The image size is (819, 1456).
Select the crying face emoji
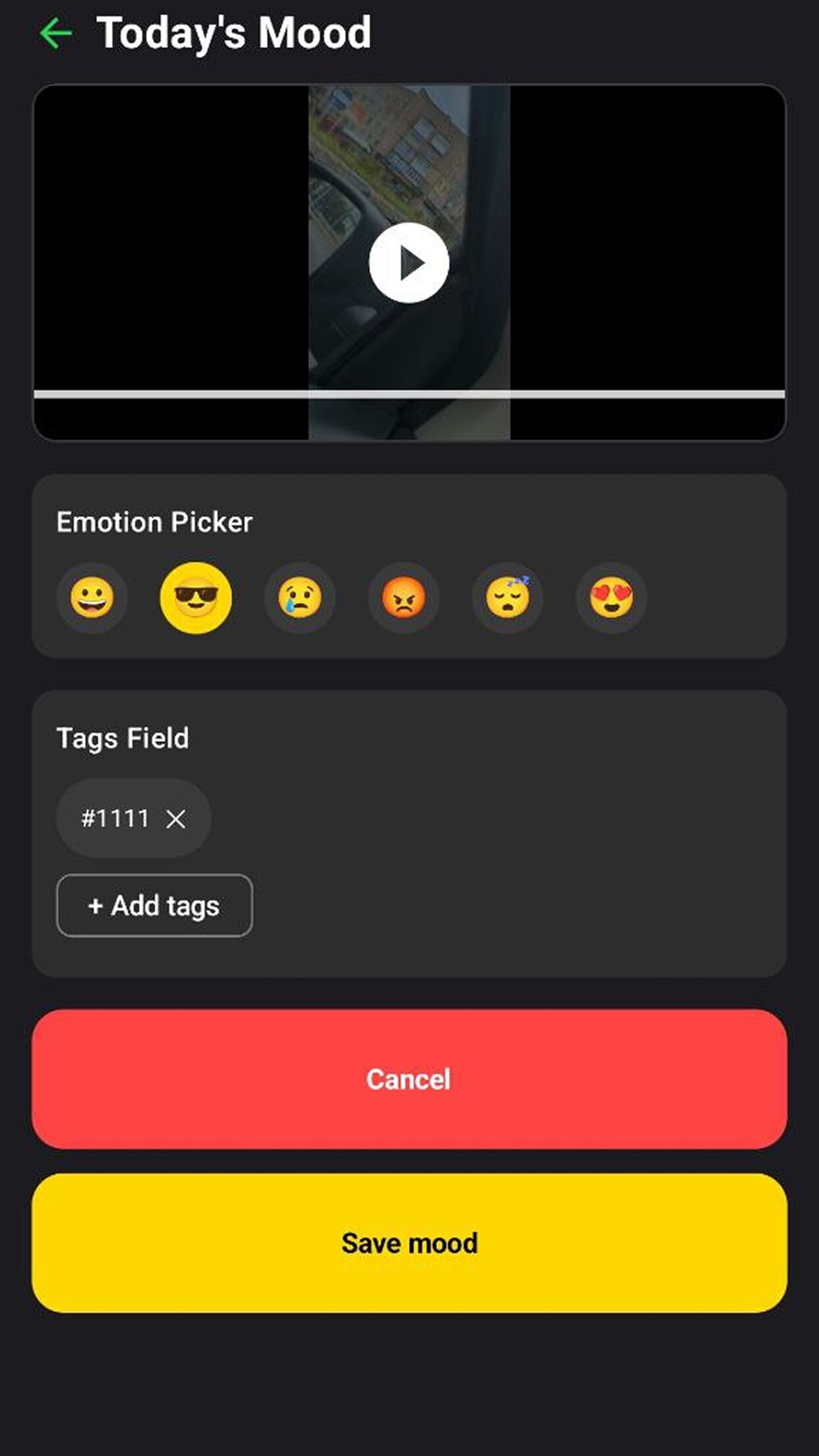[299, 597]
